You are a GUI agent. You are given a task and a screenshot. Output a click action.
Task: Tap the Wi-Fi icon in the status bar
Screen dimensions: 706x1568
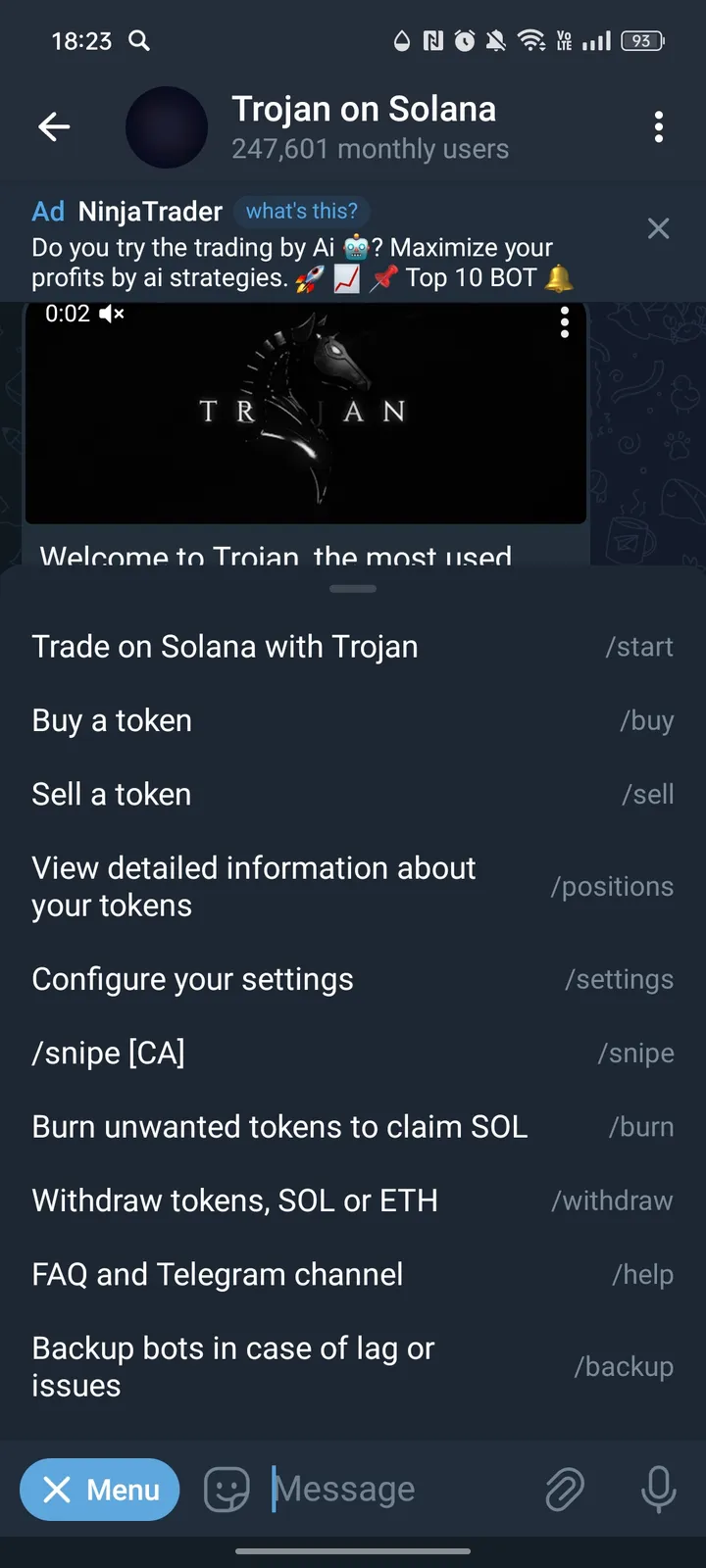[x=530, y=40]
